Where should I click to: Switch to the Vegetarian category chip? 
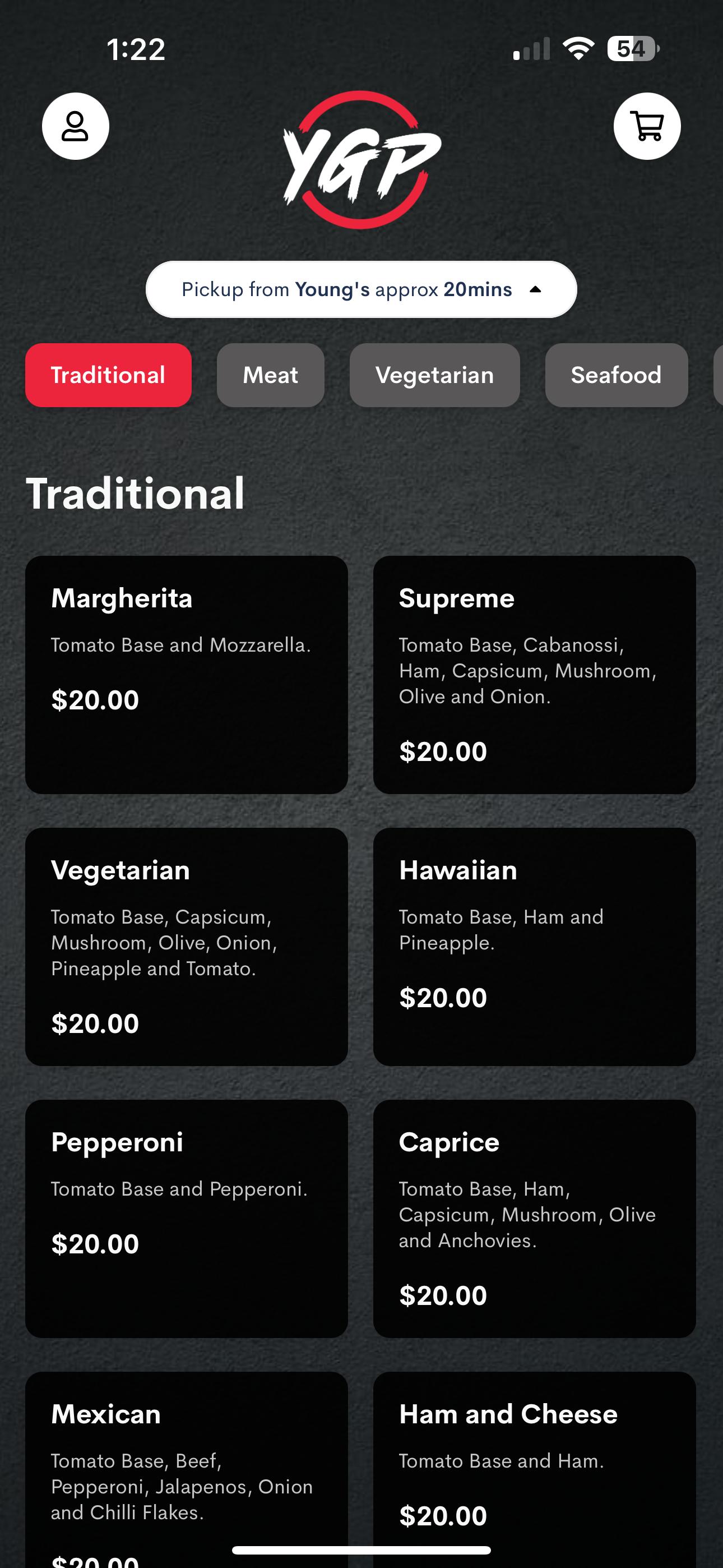pos(434,375)
